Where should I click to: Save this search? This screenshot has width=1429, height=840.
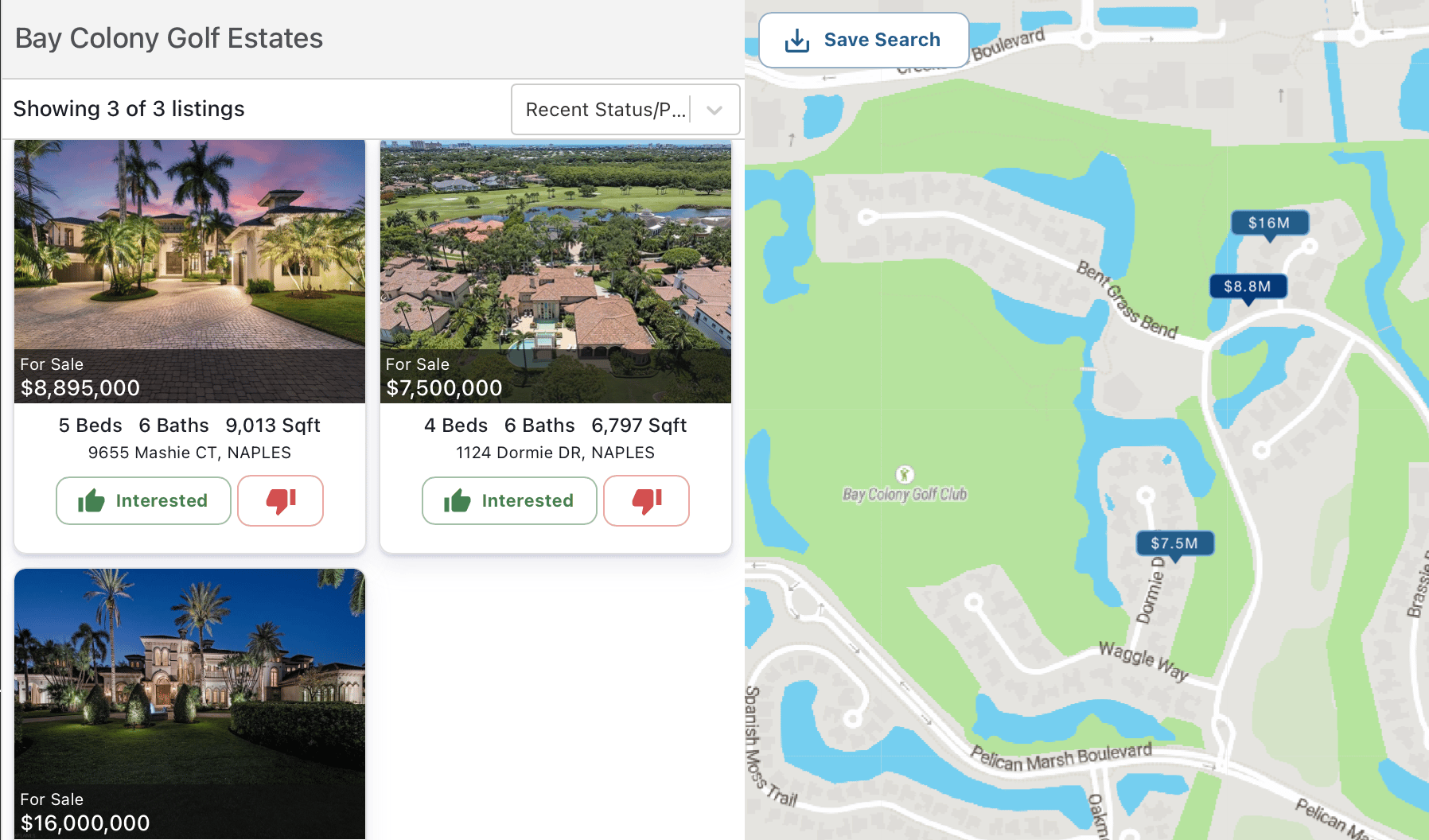863,40
